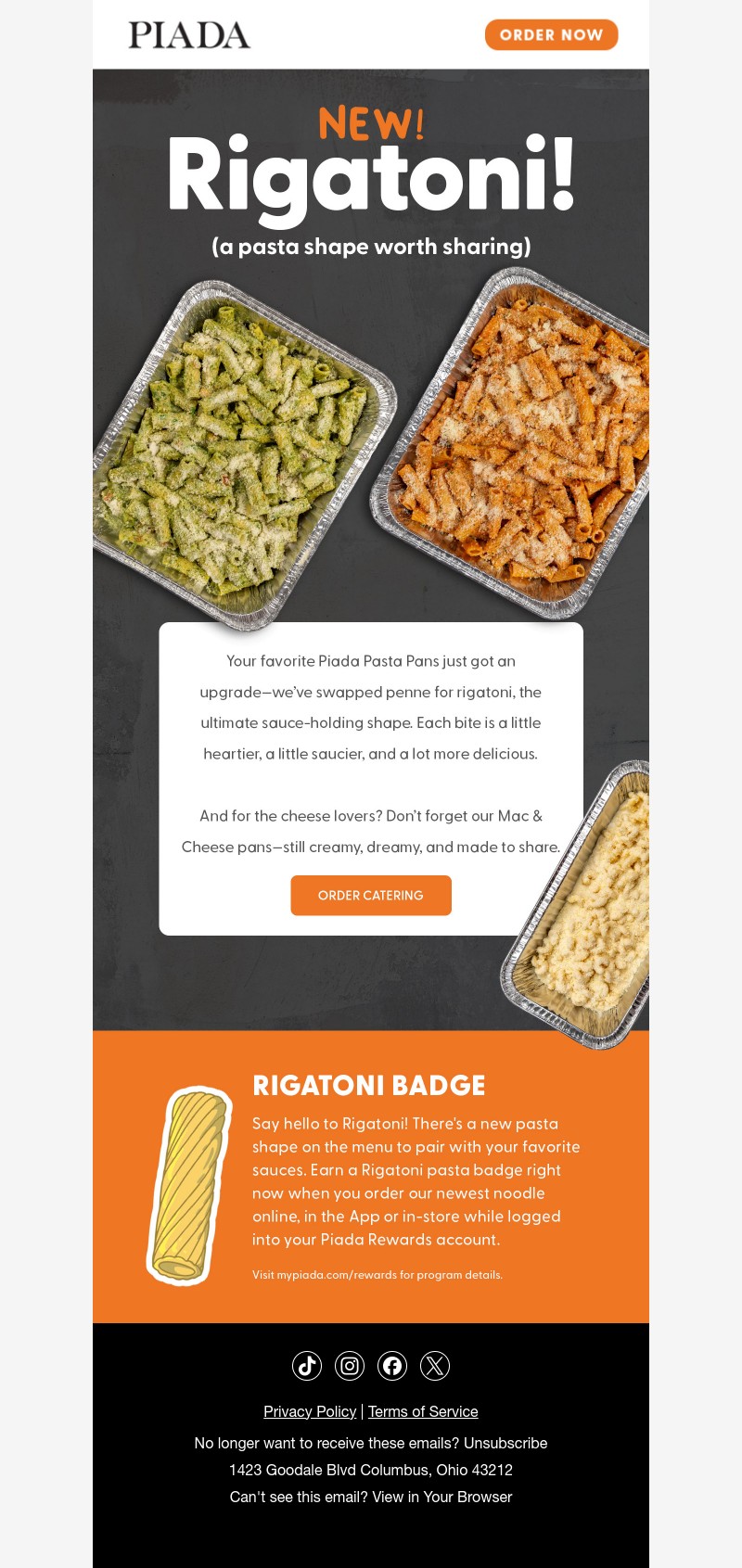The image size is (742, 1568).
Task: Tap the Order Now button
Action: coord(551,34)
